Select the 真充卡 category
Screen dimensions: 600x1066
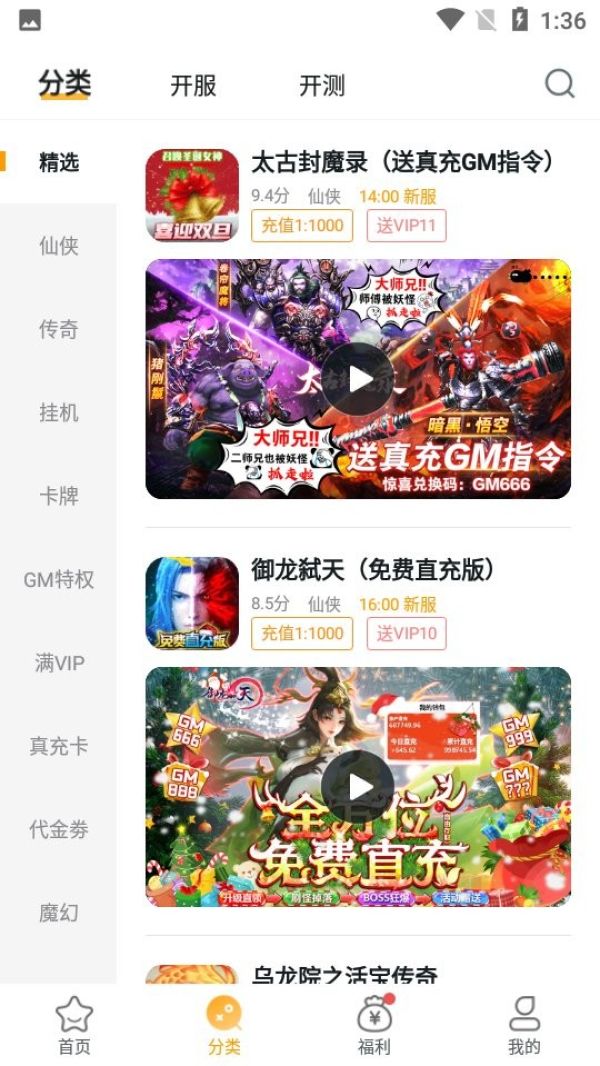pyautogui.click(x=58, y=746)
